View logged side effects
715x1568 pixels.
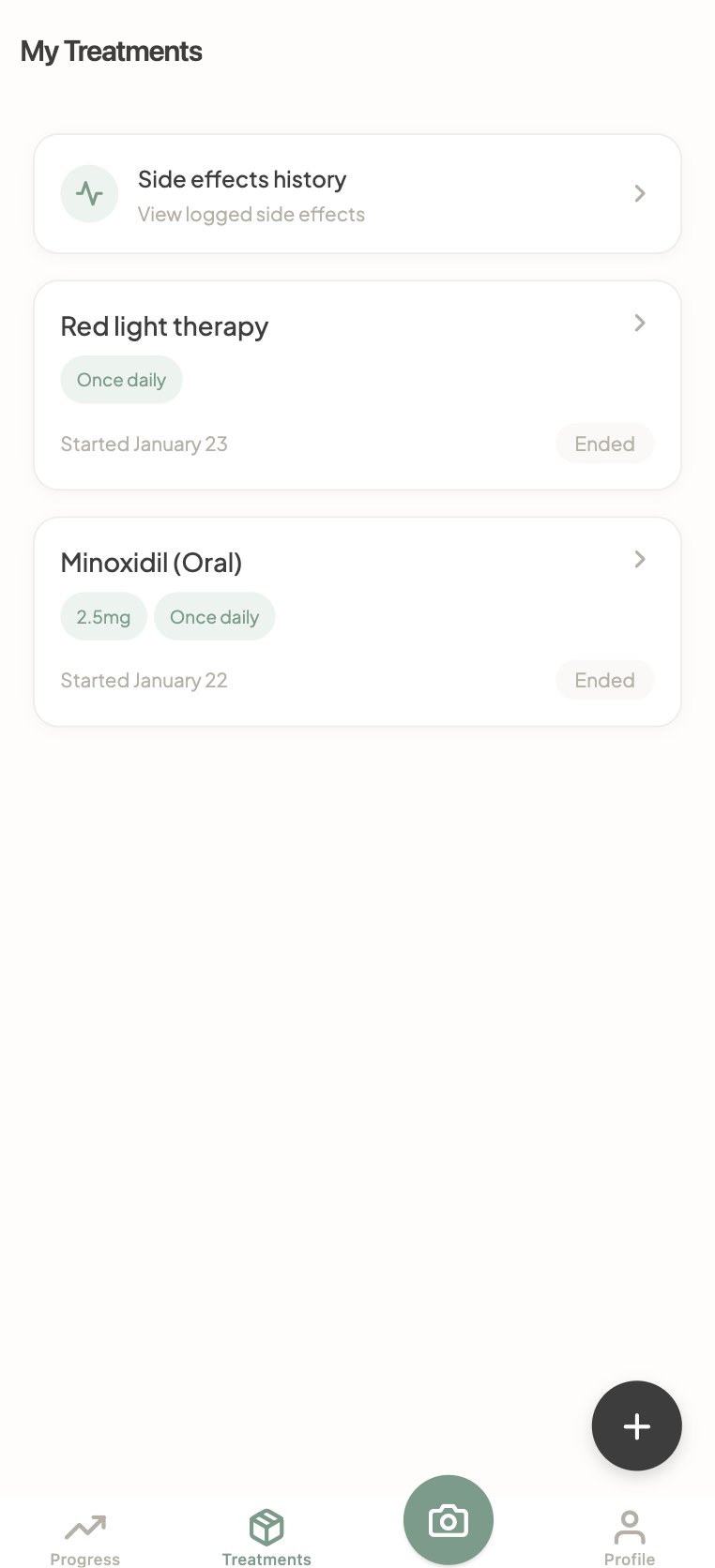pos(251,214)
